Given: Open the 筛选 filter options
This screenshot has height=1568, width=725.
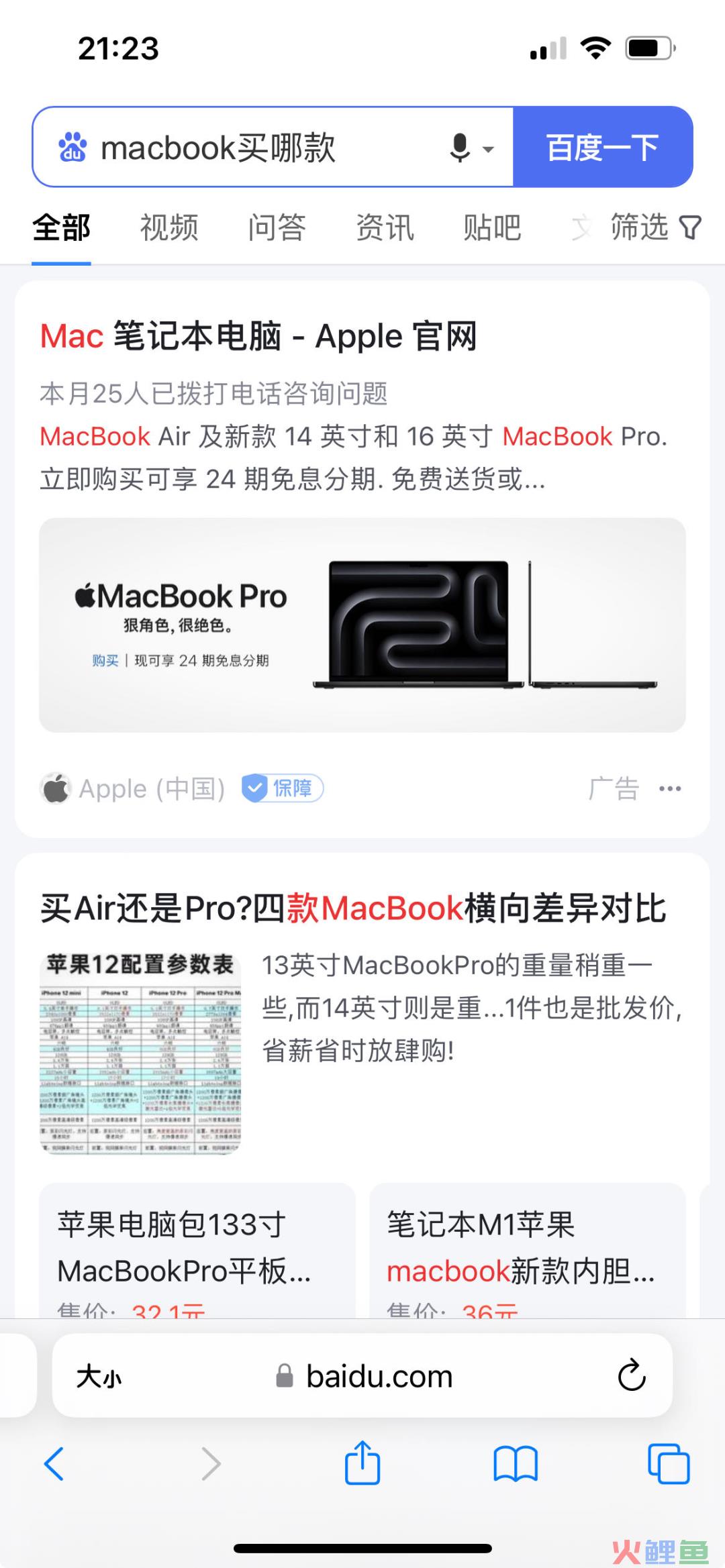Looking at the screenshot, I should click(655, 228).
